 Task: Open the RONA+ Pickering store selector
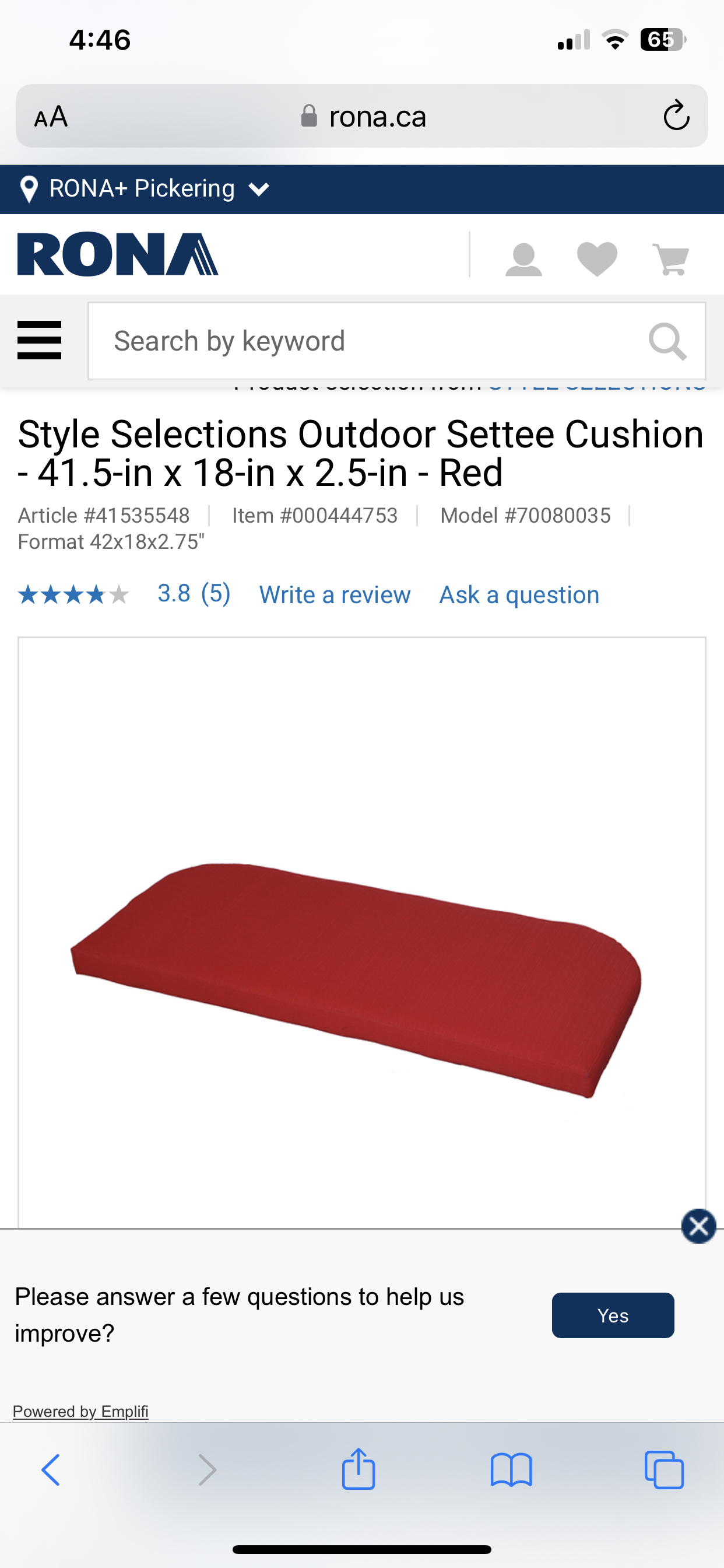click(x=144, y=188)
